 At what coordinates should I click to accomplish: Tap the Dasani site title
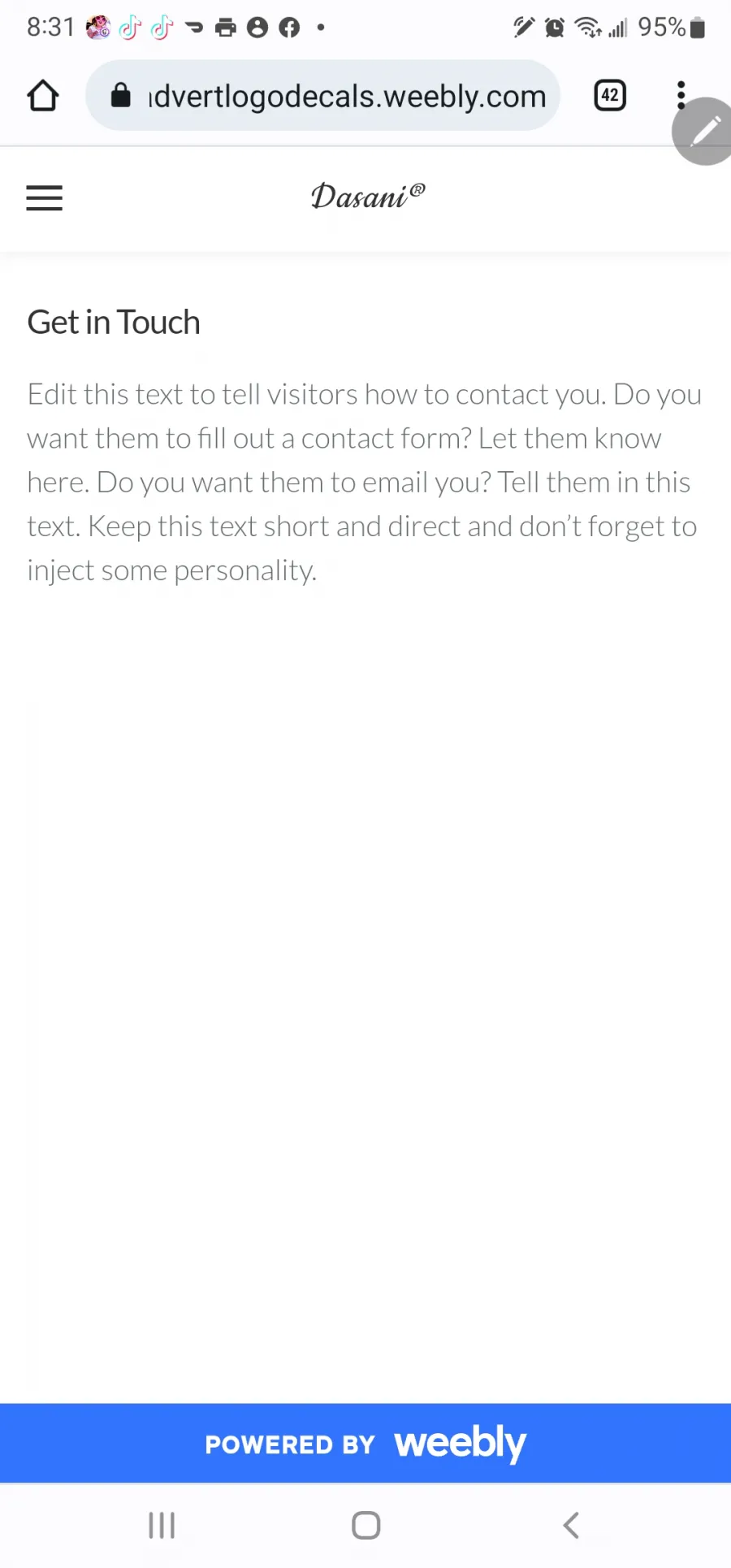(368, 197)
